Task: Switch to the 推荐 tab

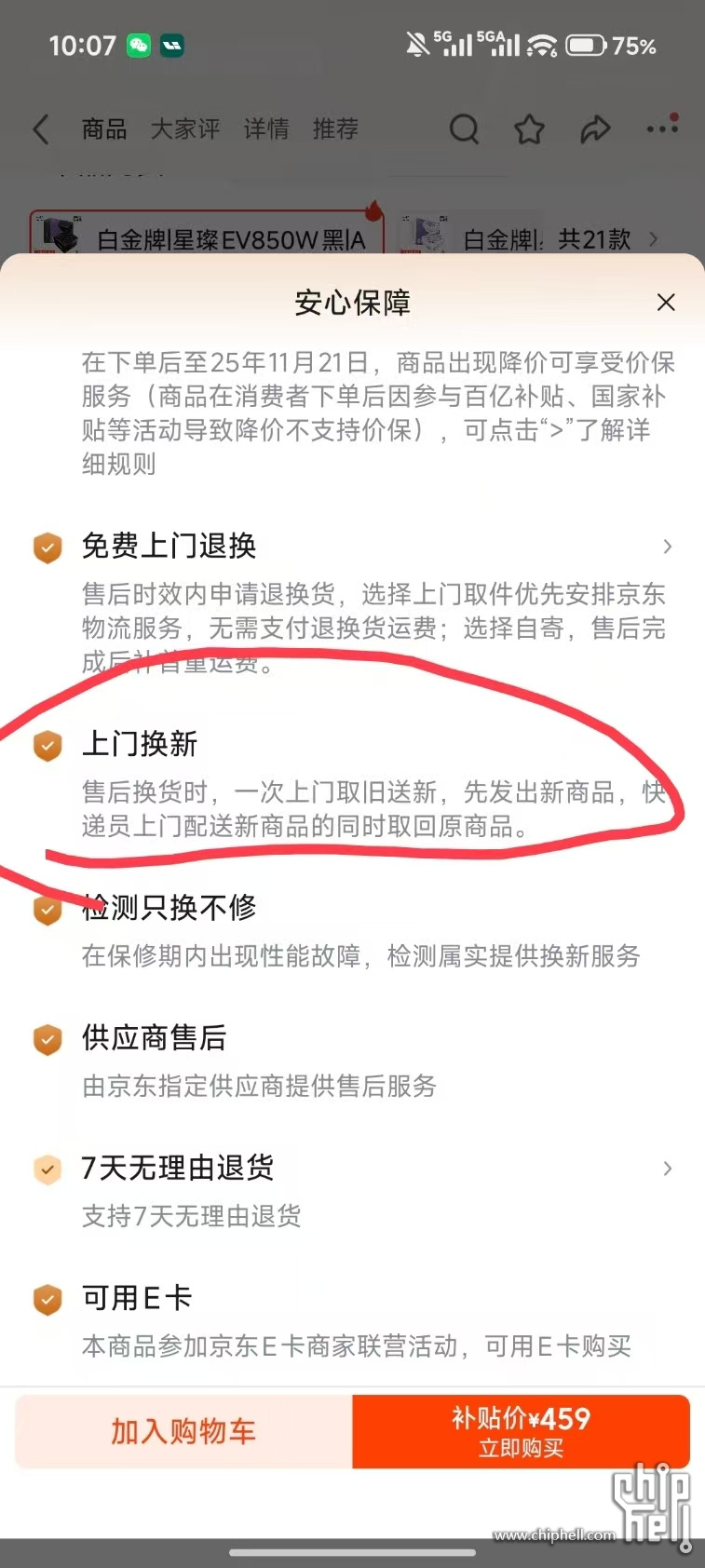Action: tap(335, 128)
